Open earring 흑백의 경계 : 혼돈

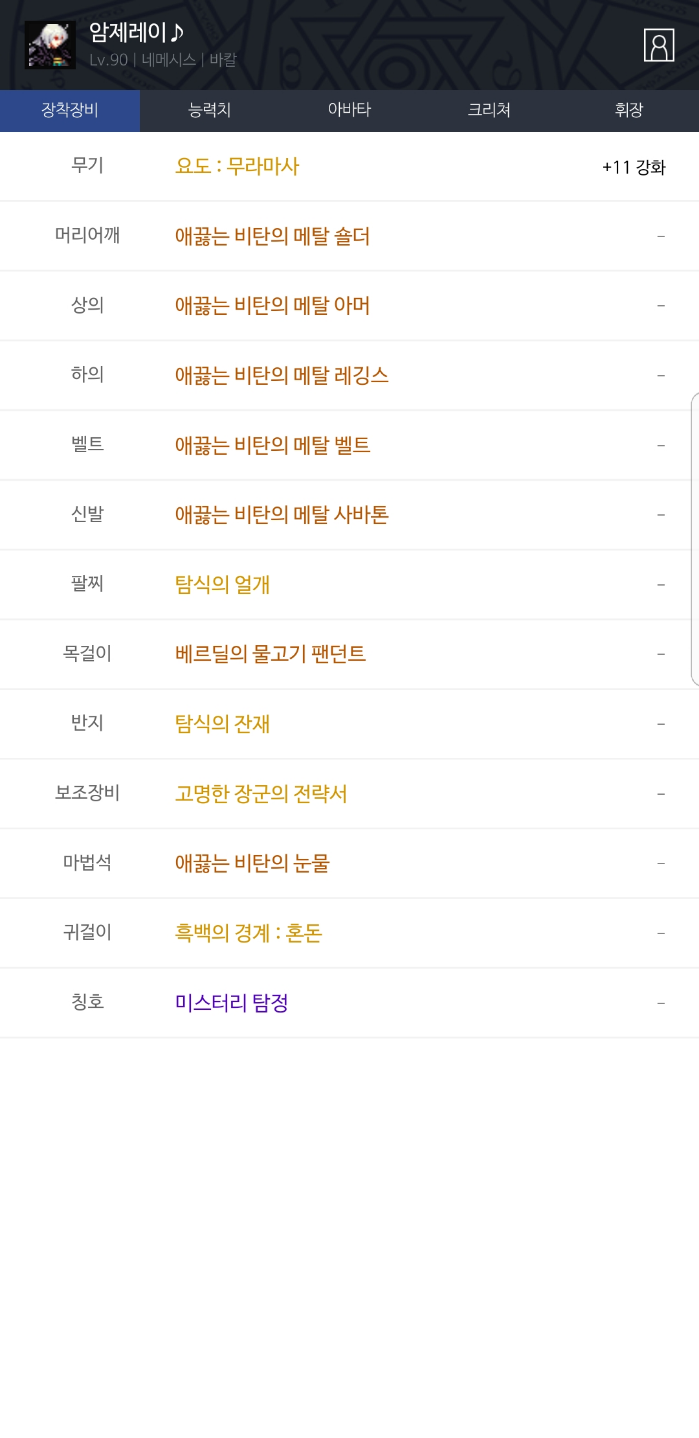tap(248, 933)
